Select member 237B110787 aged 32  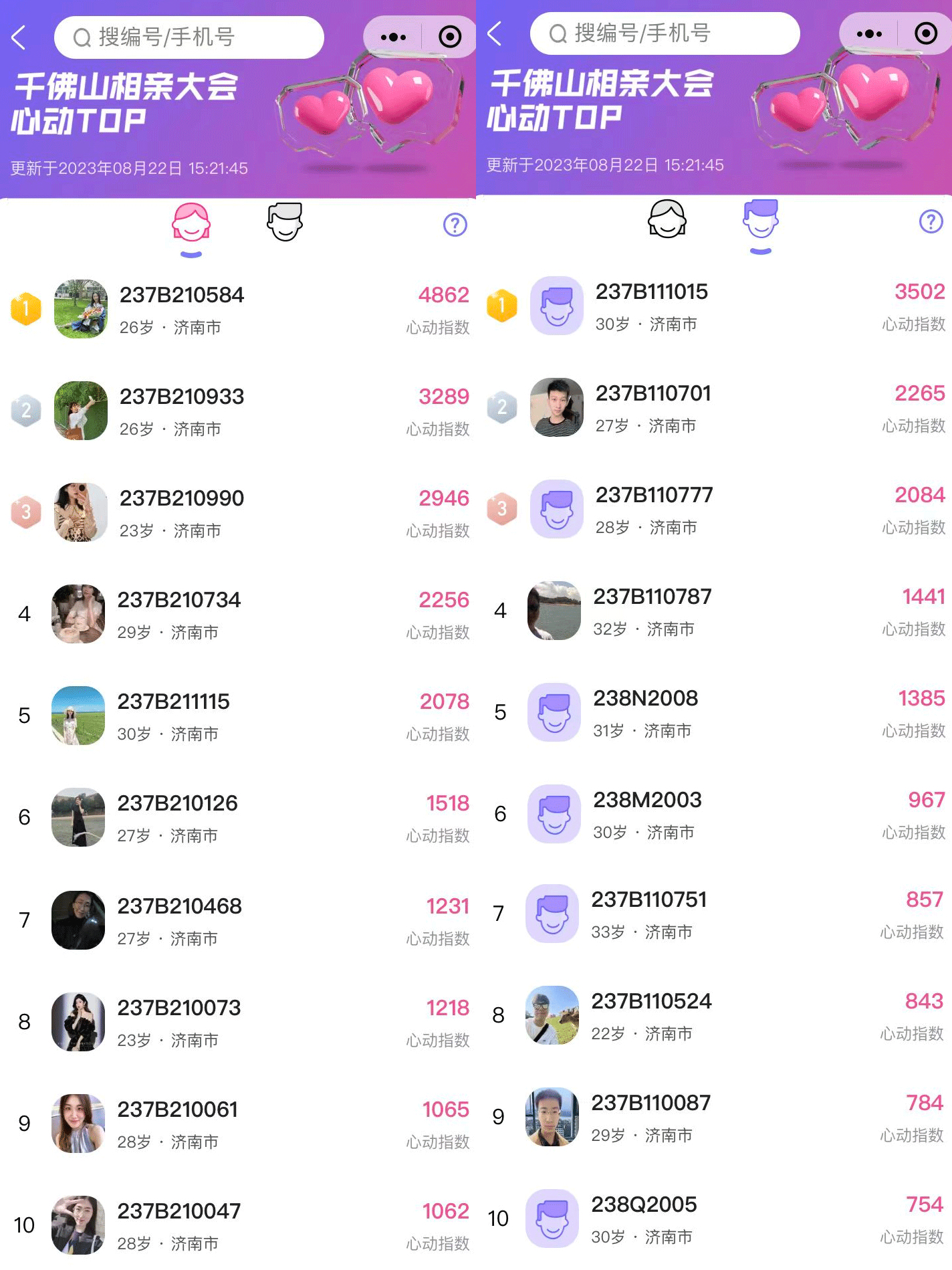(652, 611)
